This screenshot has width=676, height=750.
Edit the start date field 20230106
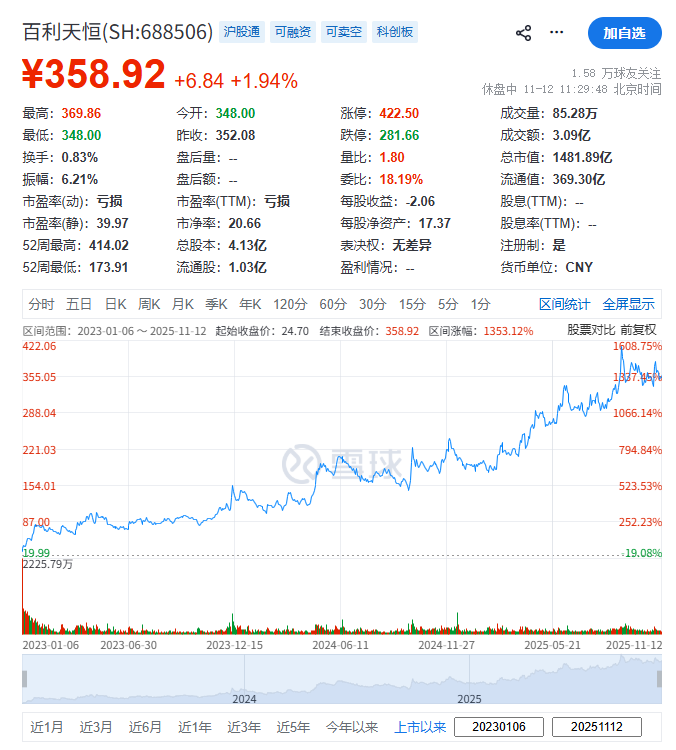pos(499,727)
